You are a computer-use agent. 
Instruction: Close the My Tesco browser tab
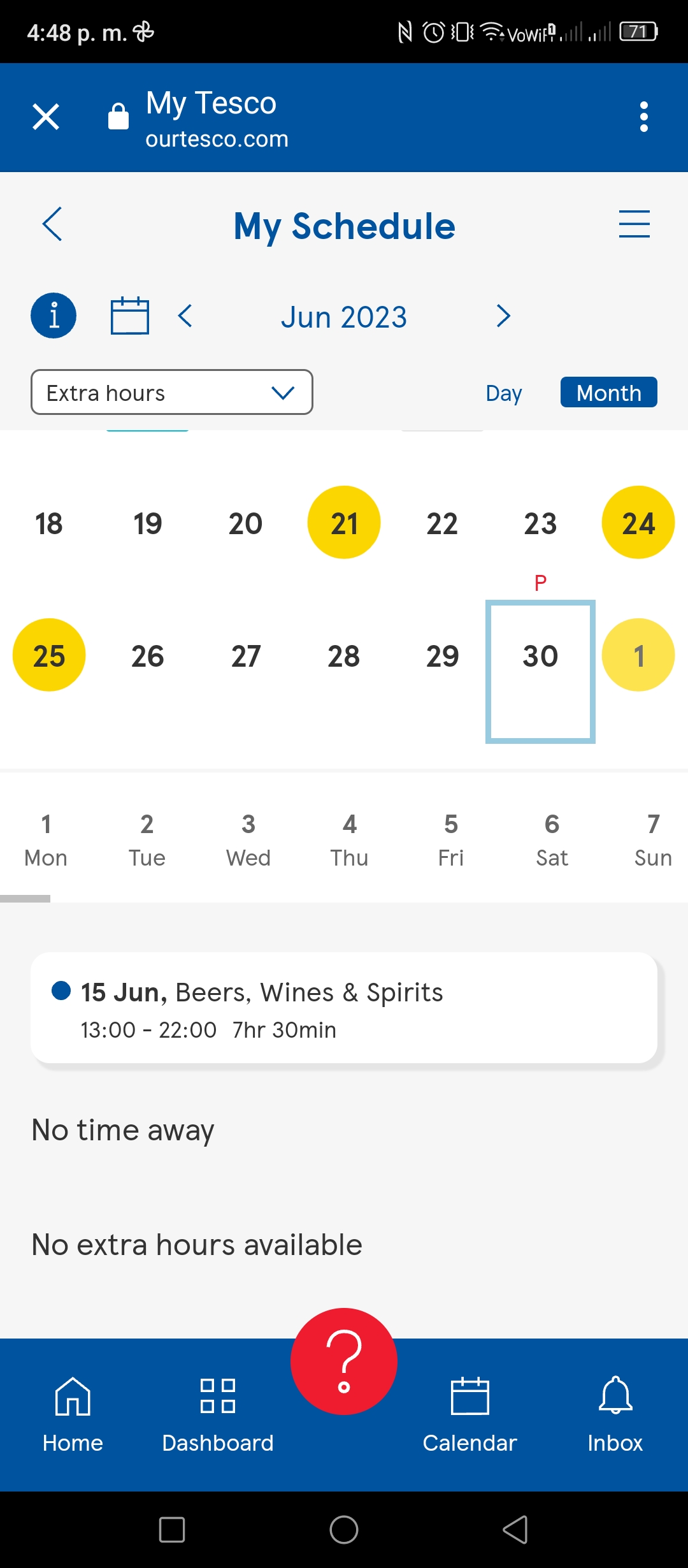[x=46, y=117]
